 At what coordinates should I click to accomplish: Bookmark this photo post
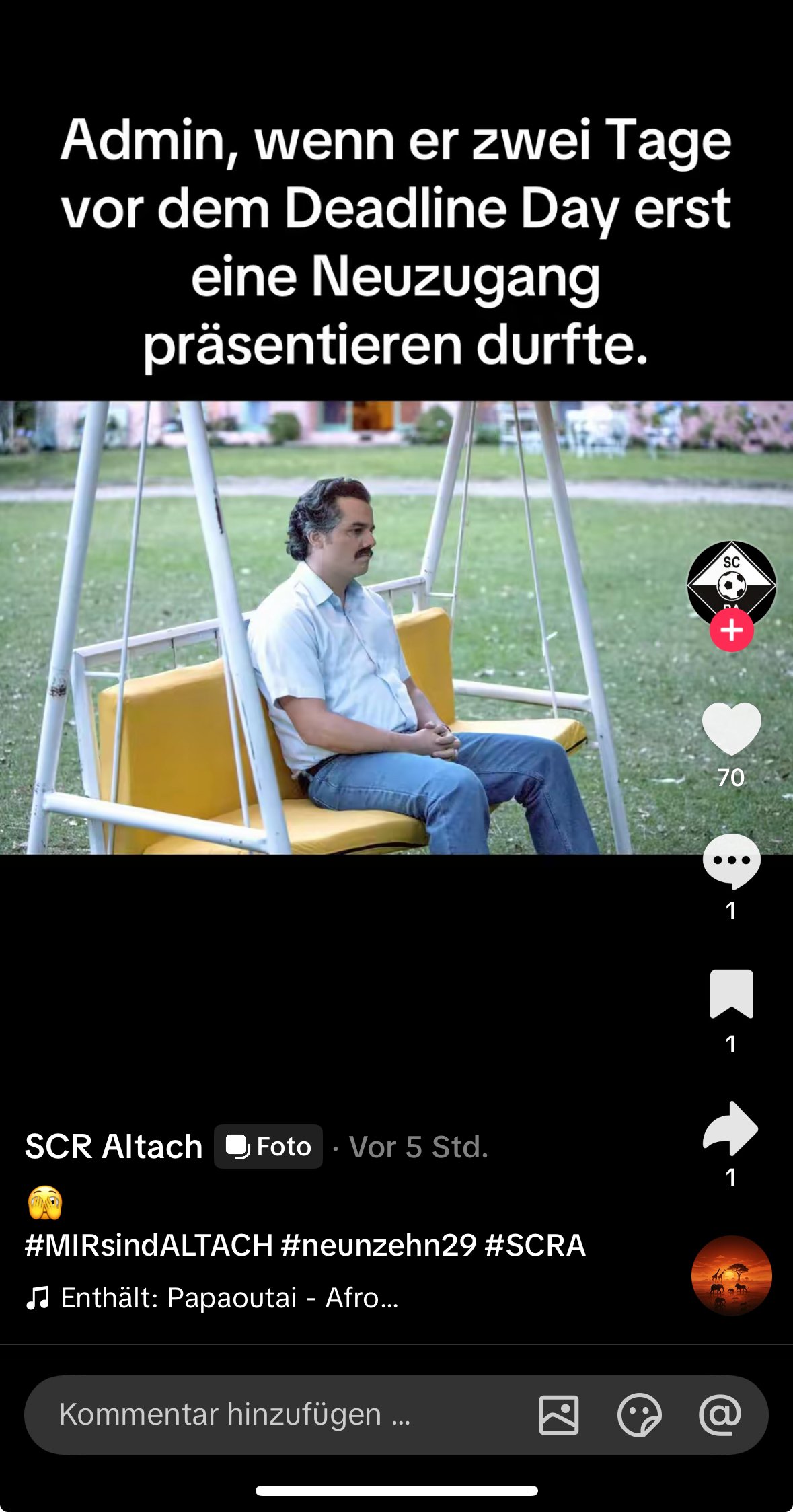(x=731, y=994)
